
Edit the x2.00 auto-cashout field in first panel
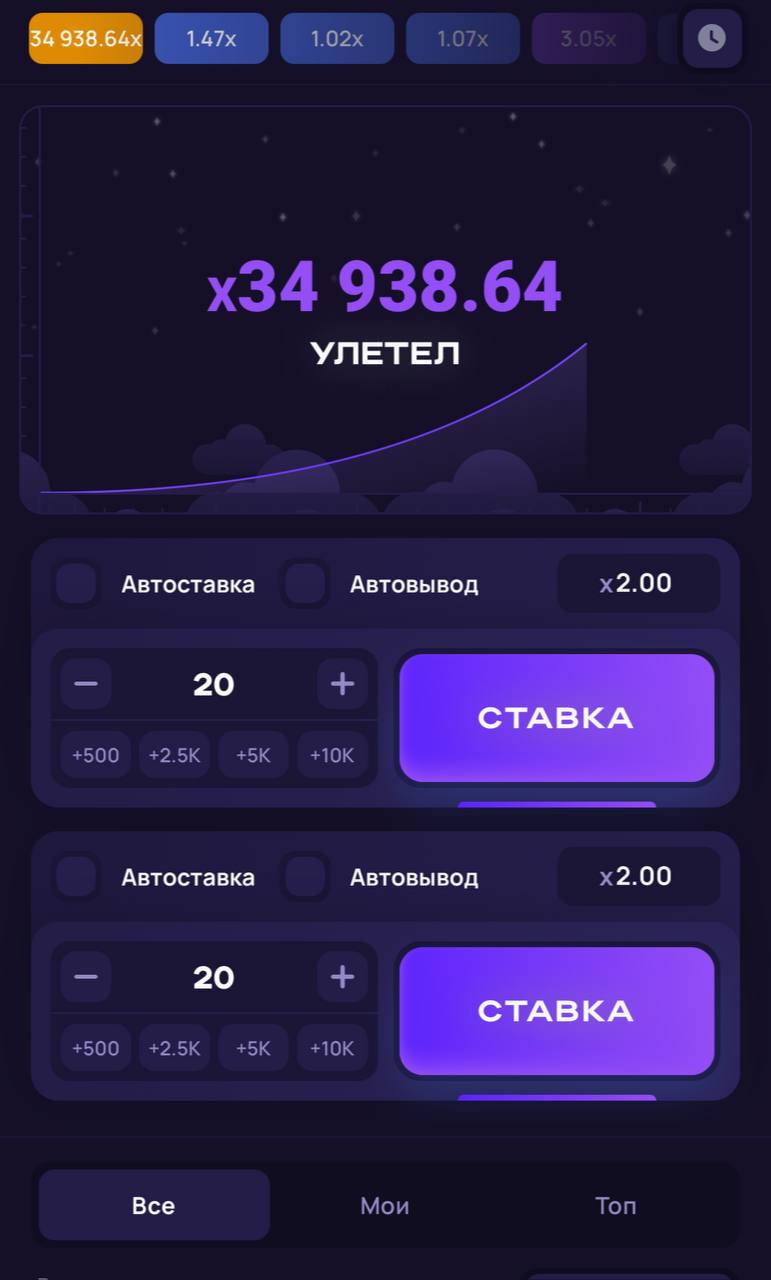[x=638, y=583]
